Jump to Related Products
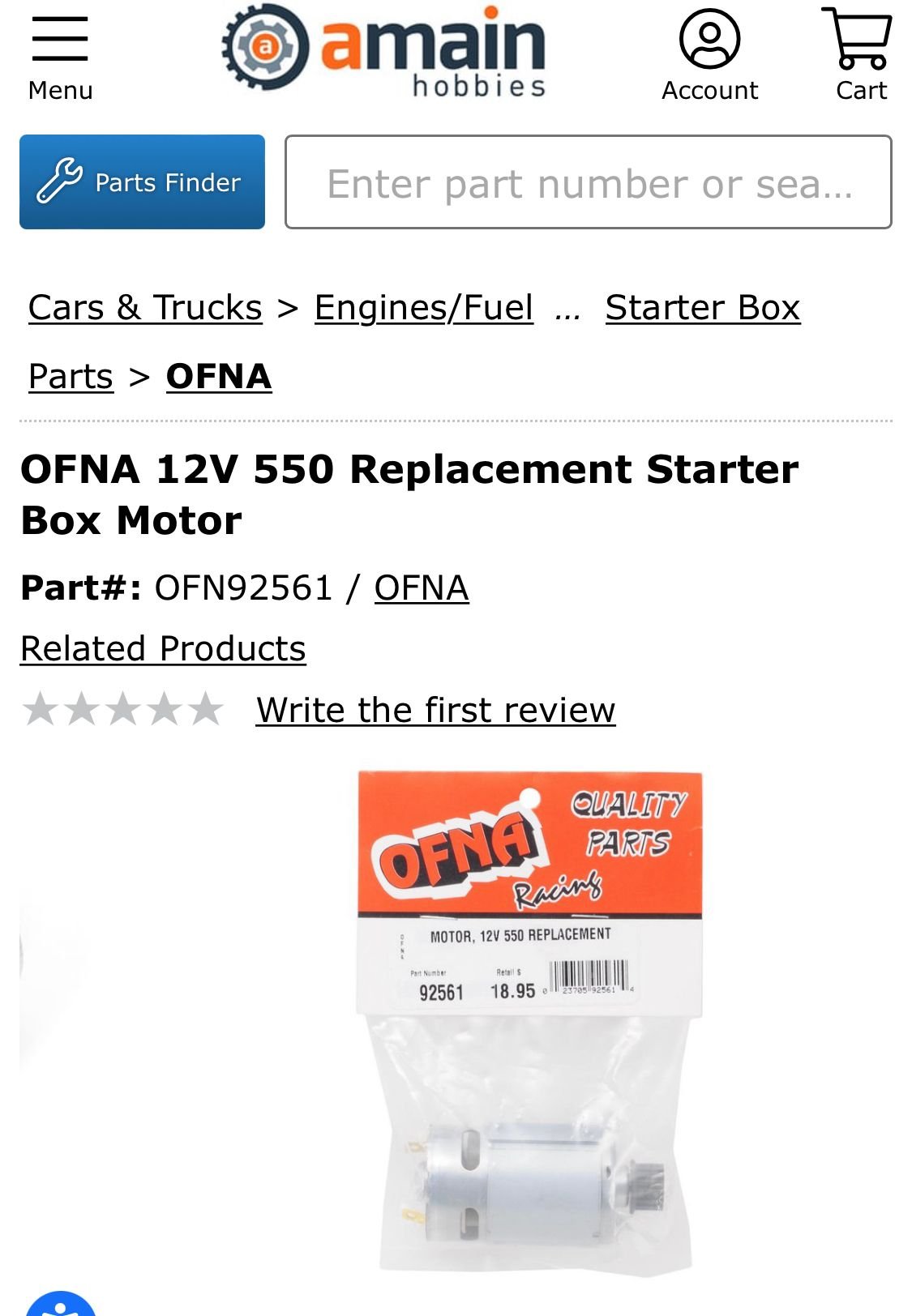Screen dimensions: 912x1316 click(x=163, y=649)
